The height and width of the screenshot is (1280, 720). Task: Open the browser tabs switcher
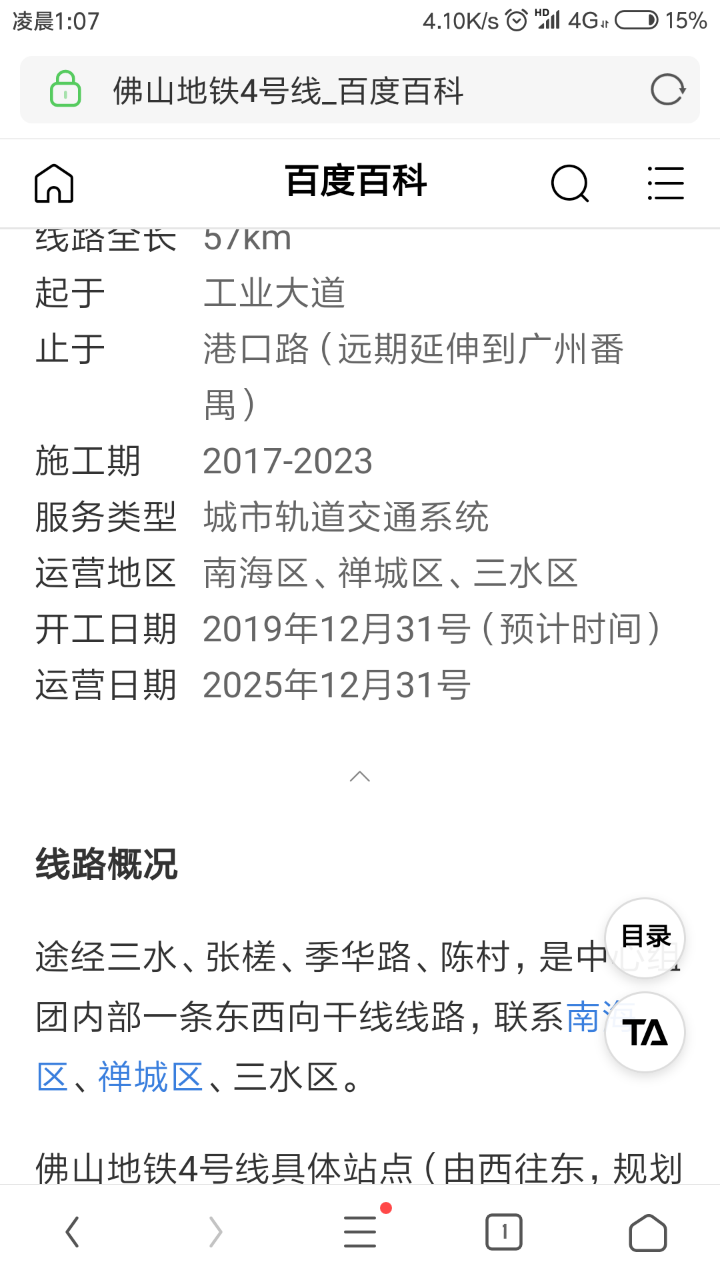(x=504, y=1233)
